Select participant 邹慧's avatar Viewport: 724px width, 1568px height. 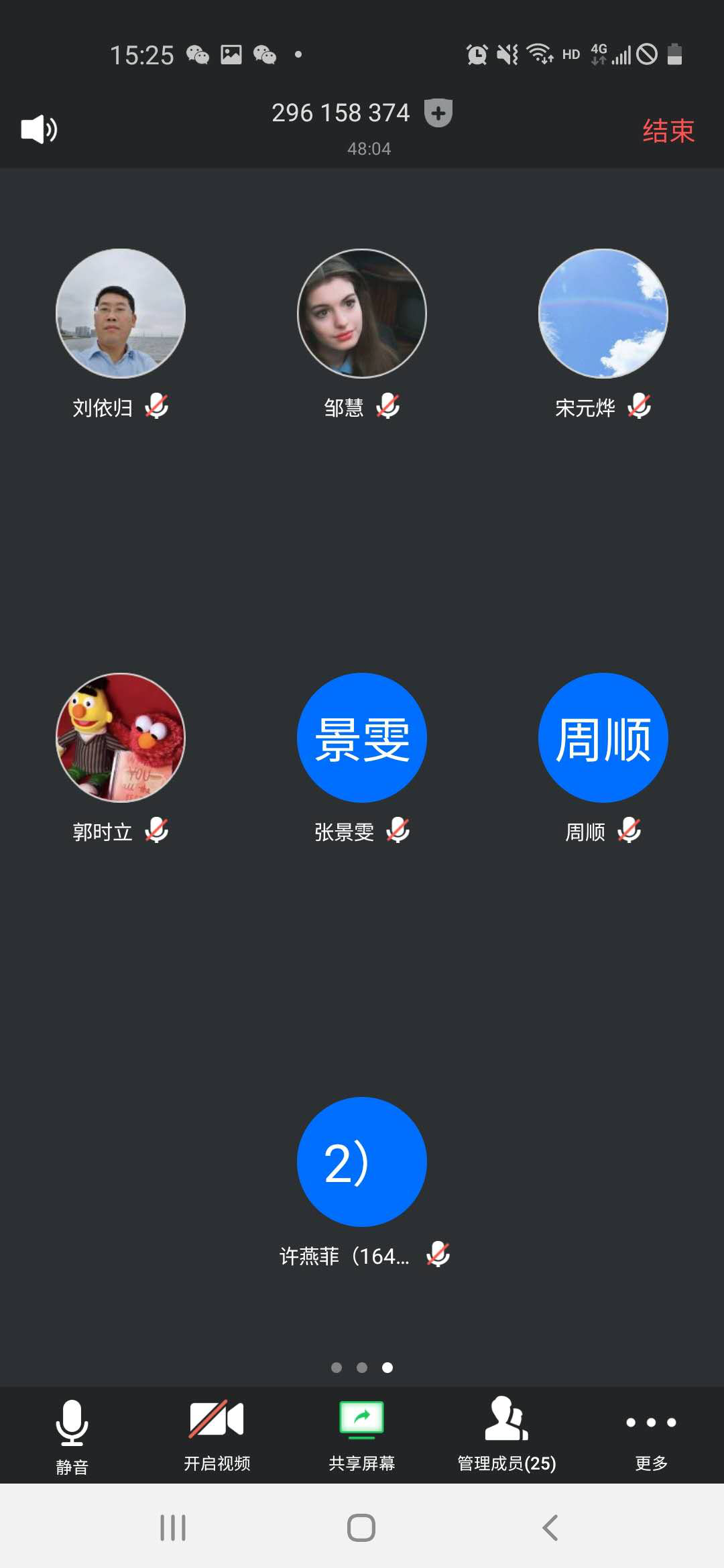362,314
